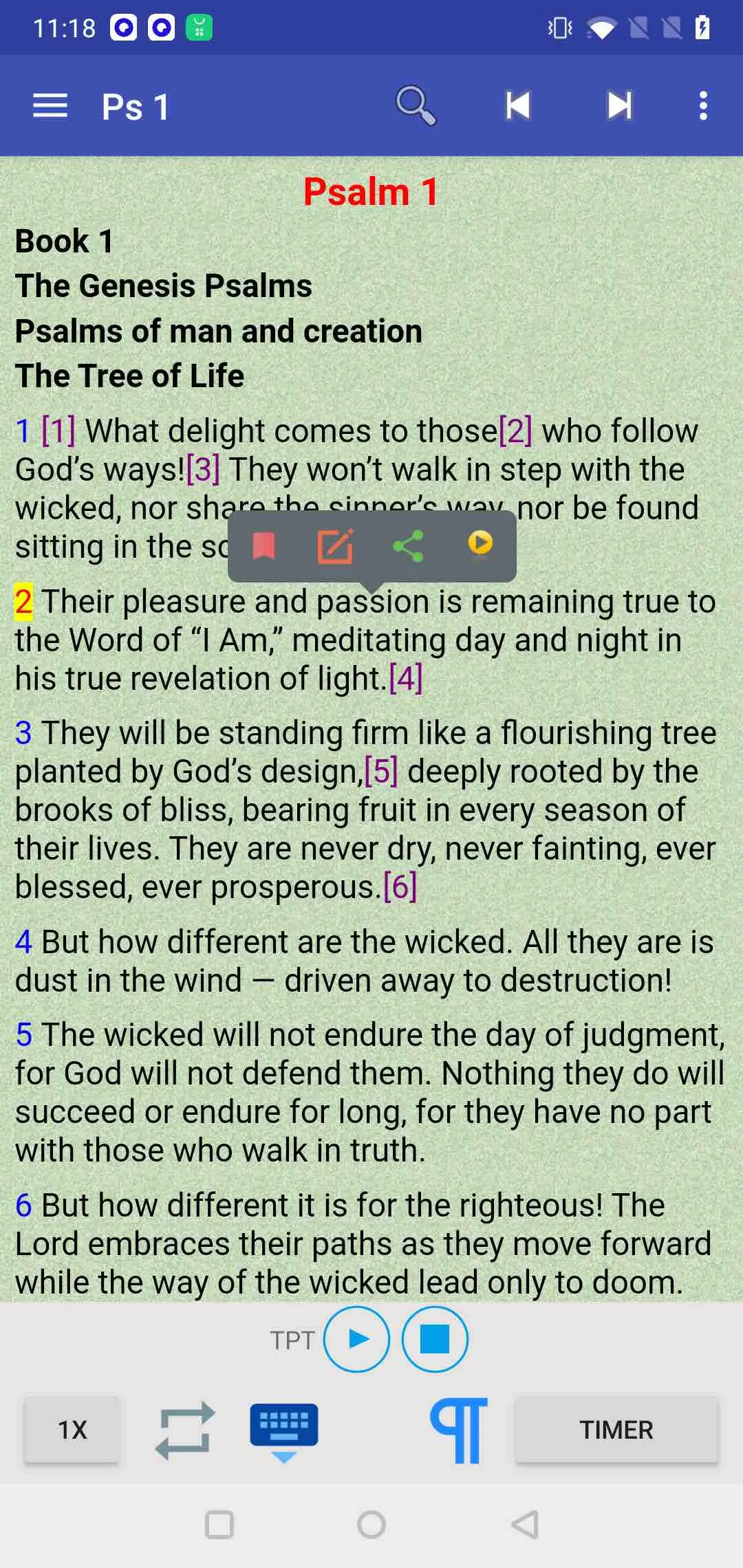Add a note using the edit icon
This screenshot has height=1568, width=743.
point(336,546)
